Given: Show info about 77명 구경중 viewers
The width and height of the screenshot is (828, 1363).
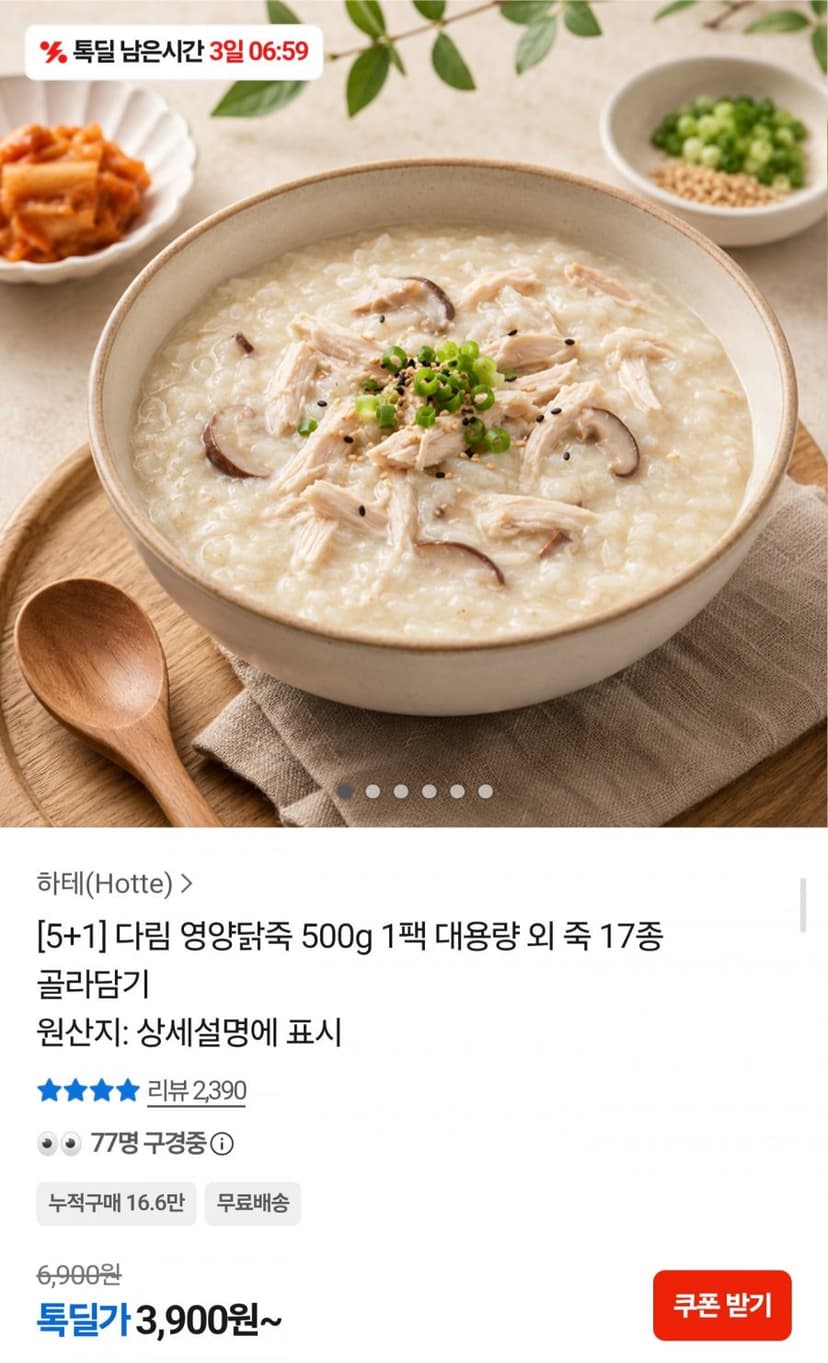Looking at the screenshot, I should coord(222,1143).
